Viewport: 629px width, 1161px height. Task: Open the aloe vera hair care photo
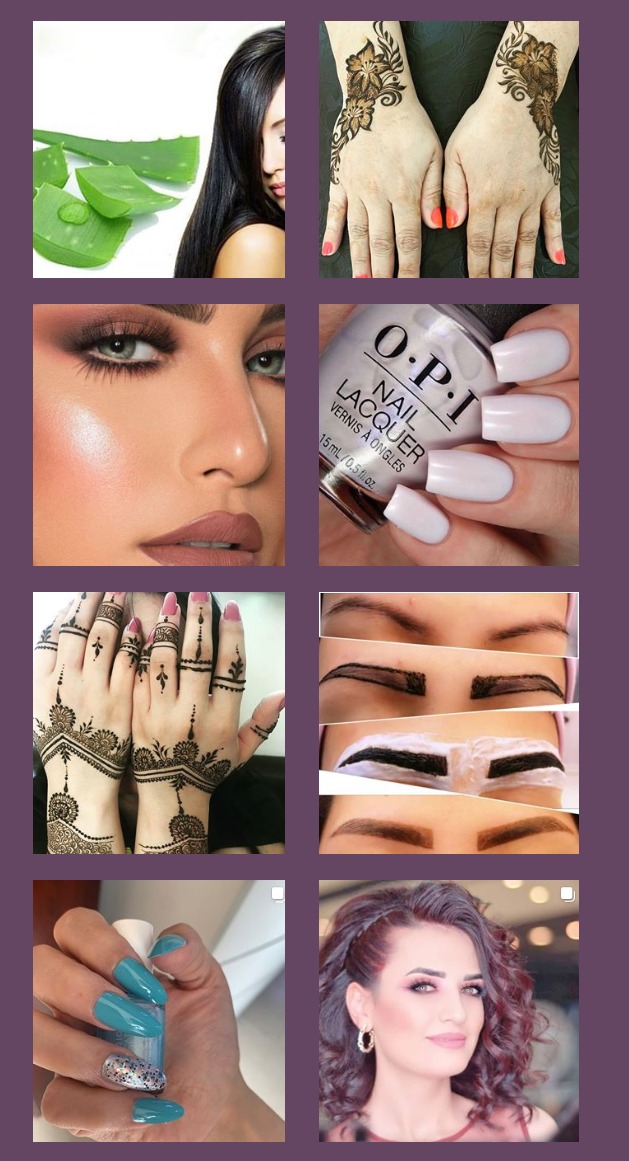coord(158,149)
